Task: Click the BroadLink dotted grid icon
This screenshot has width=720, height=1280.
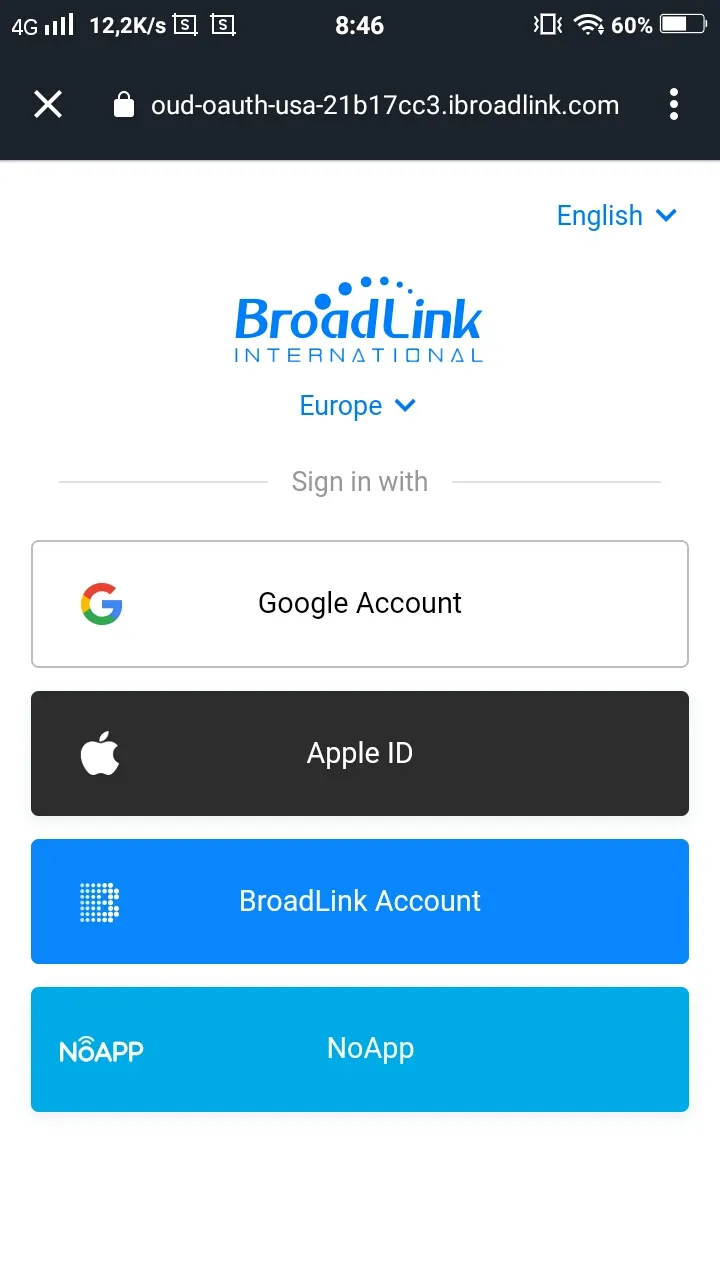Action: point(100,901)
